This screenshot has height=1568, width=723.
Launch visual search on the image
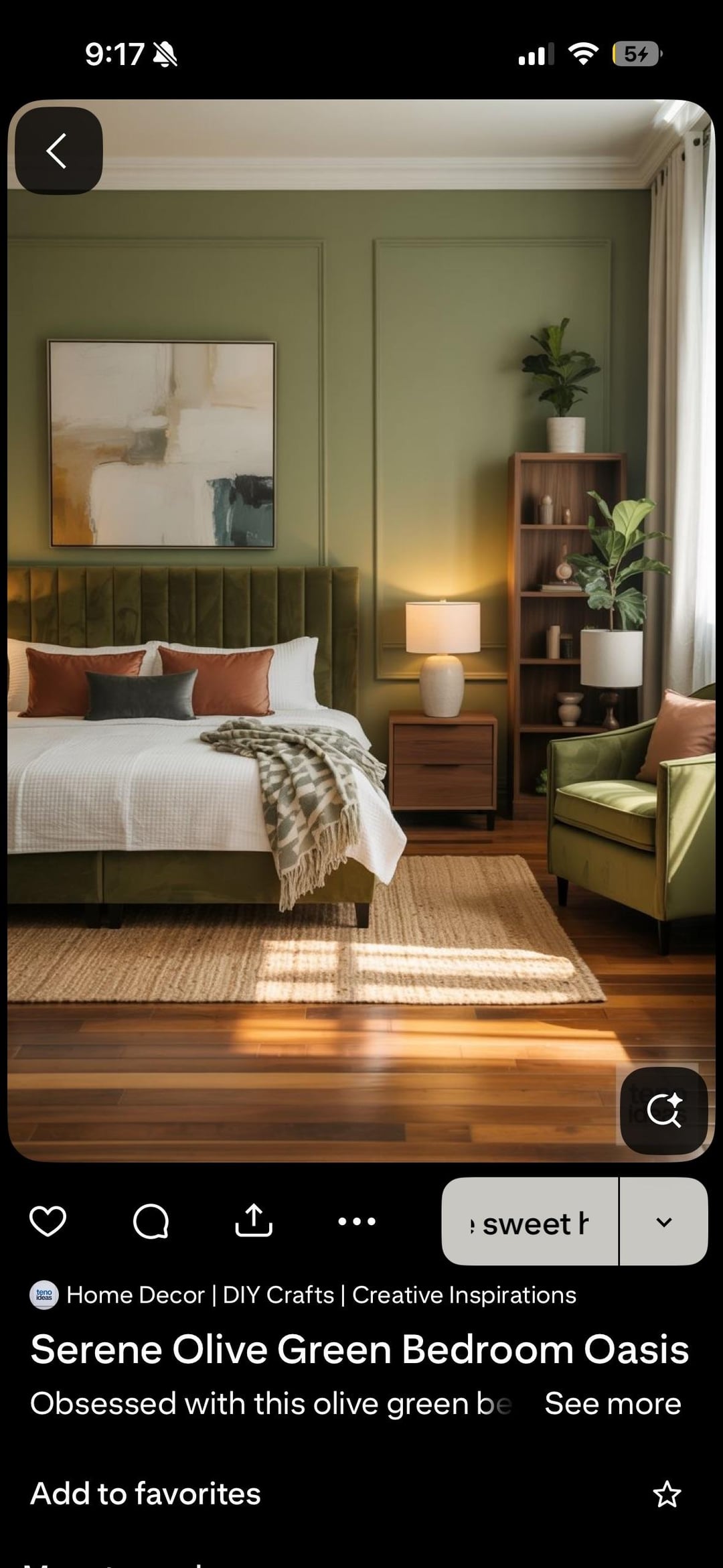[x=663, y=1111]
